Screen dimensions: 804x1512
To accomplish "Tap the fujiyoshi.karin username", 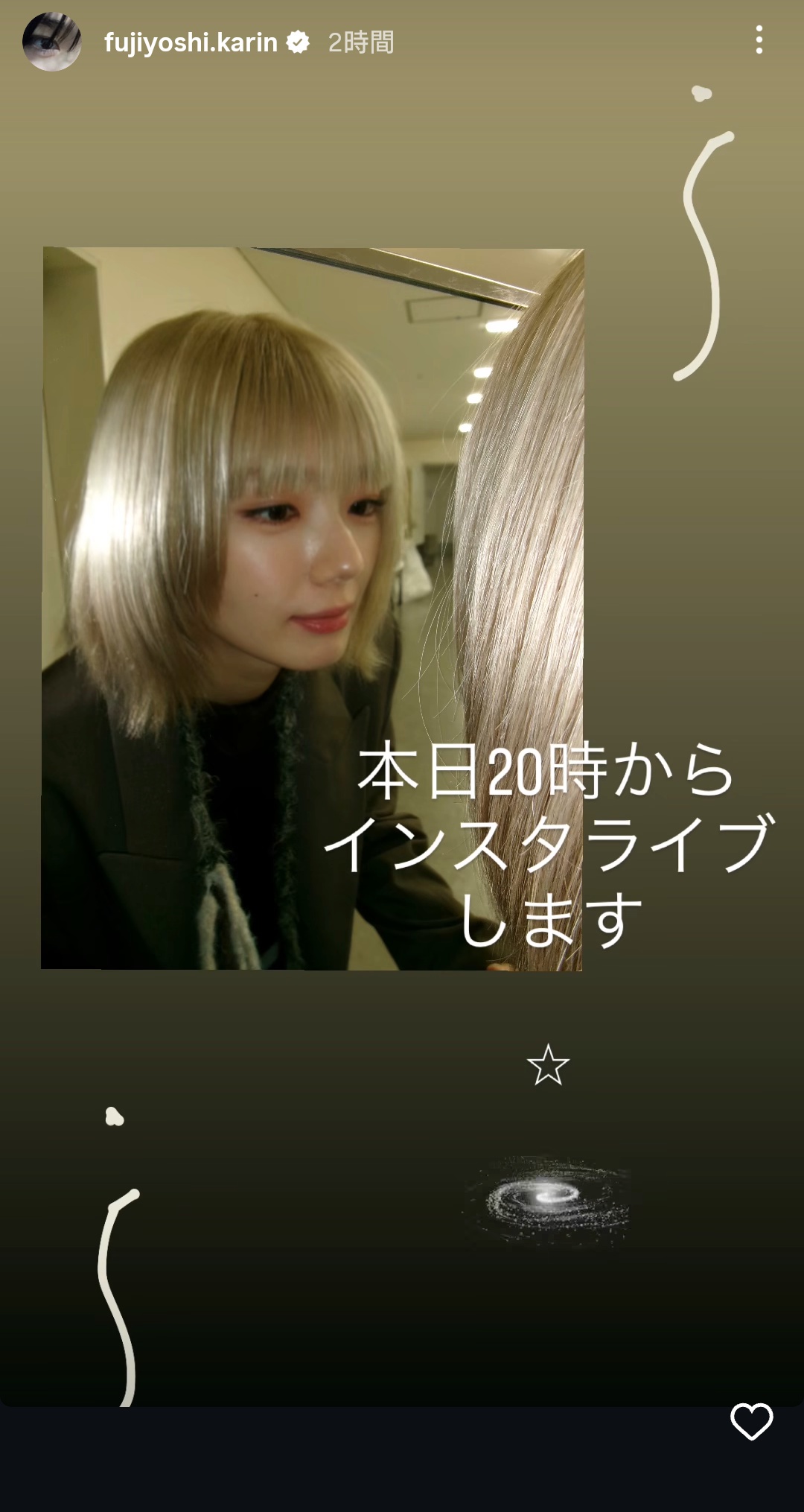I will click(x=191, y=42).
